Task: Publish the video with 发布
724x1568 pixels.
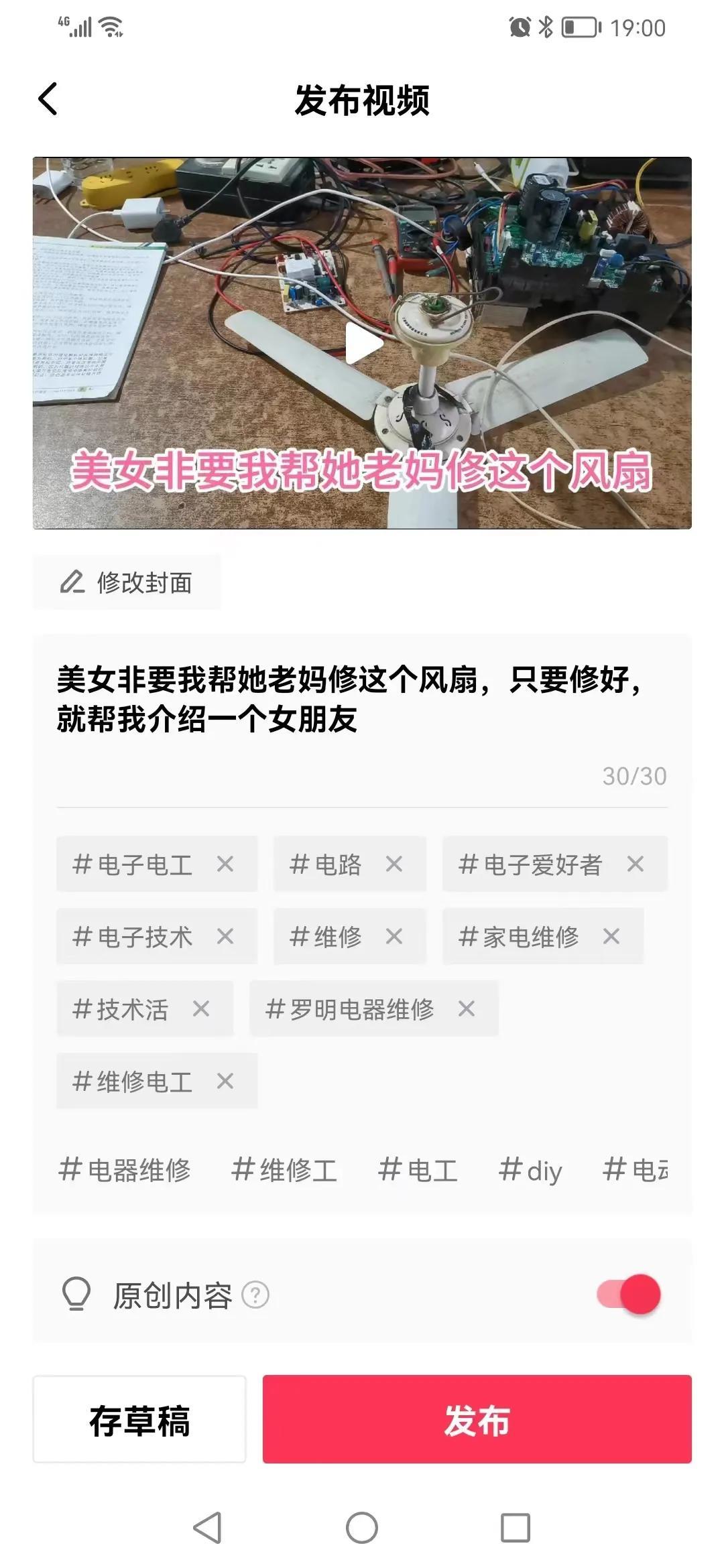Action: 477,1419
